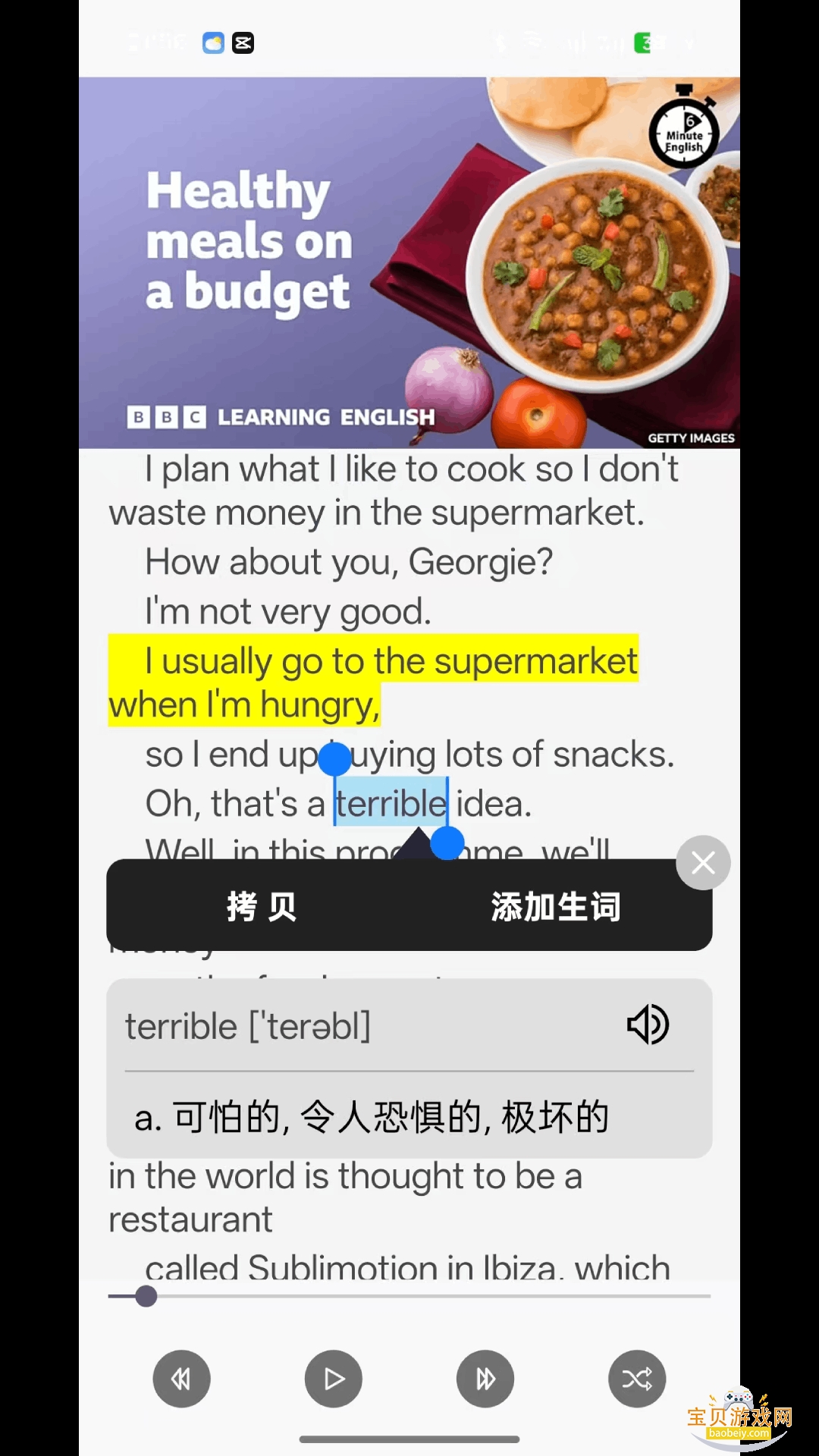Start audio playback
Screen dimensions: 819x1456
[334, 1379]
